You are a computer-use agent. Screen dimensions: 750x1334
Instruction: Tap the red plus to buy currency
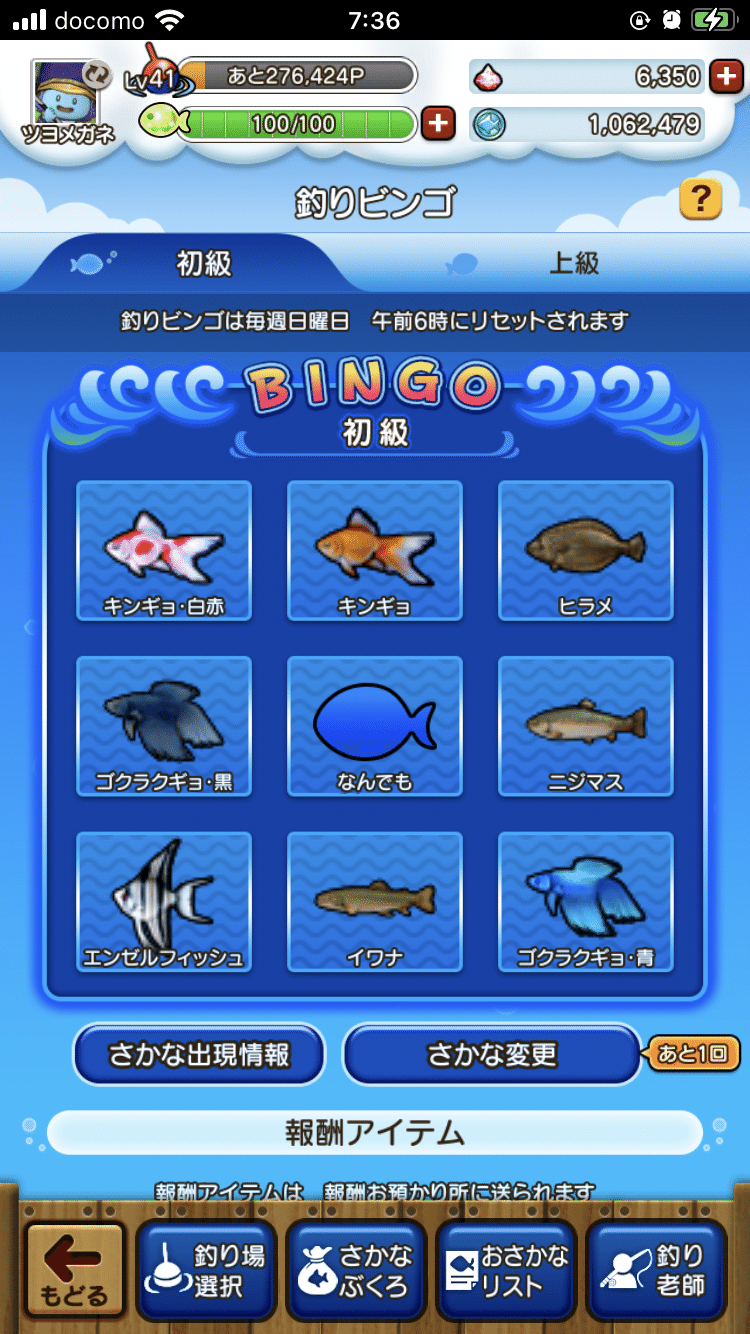click(x=727, y=77)
